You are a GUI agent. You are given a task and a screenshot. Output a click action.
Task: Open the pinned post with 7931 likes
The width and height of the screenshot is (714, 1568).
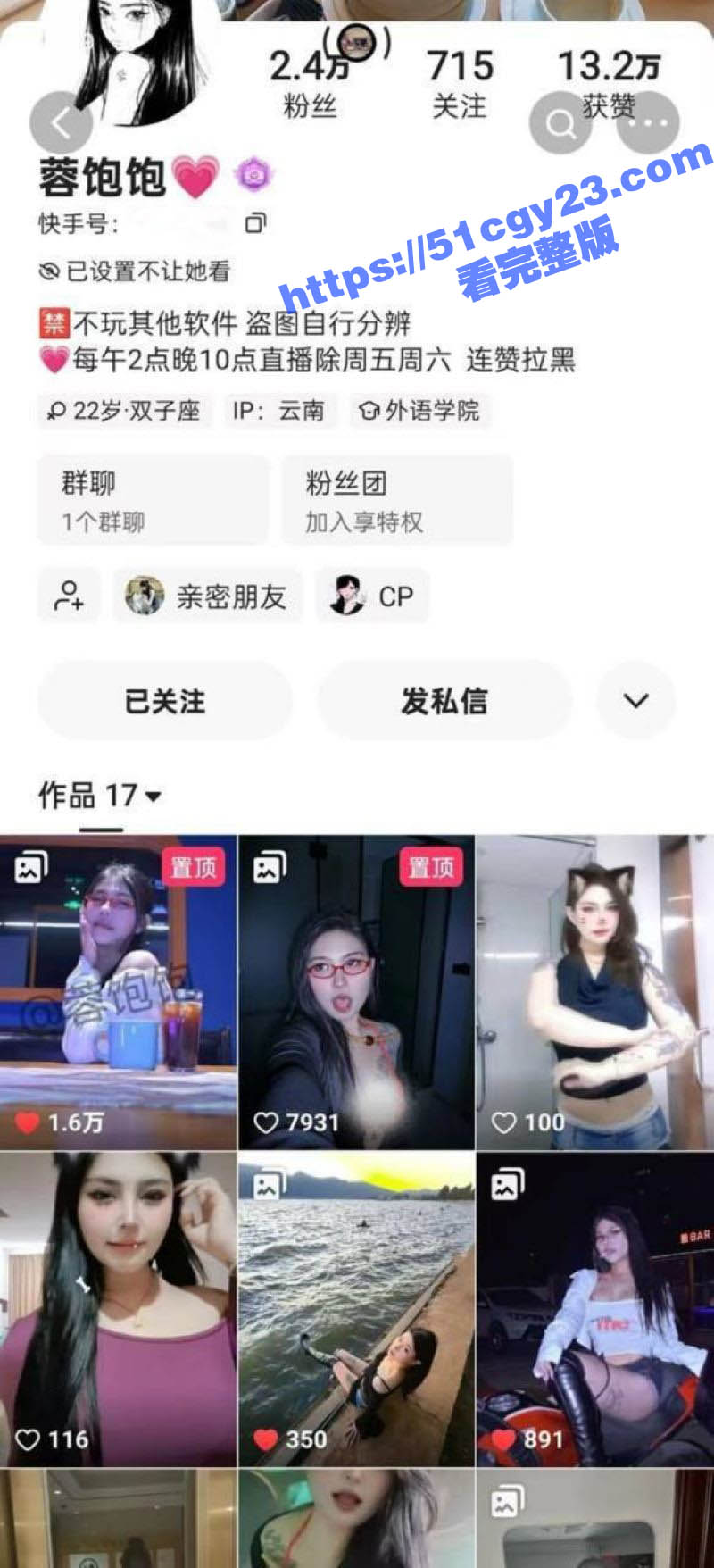click(x=356, y=991)
